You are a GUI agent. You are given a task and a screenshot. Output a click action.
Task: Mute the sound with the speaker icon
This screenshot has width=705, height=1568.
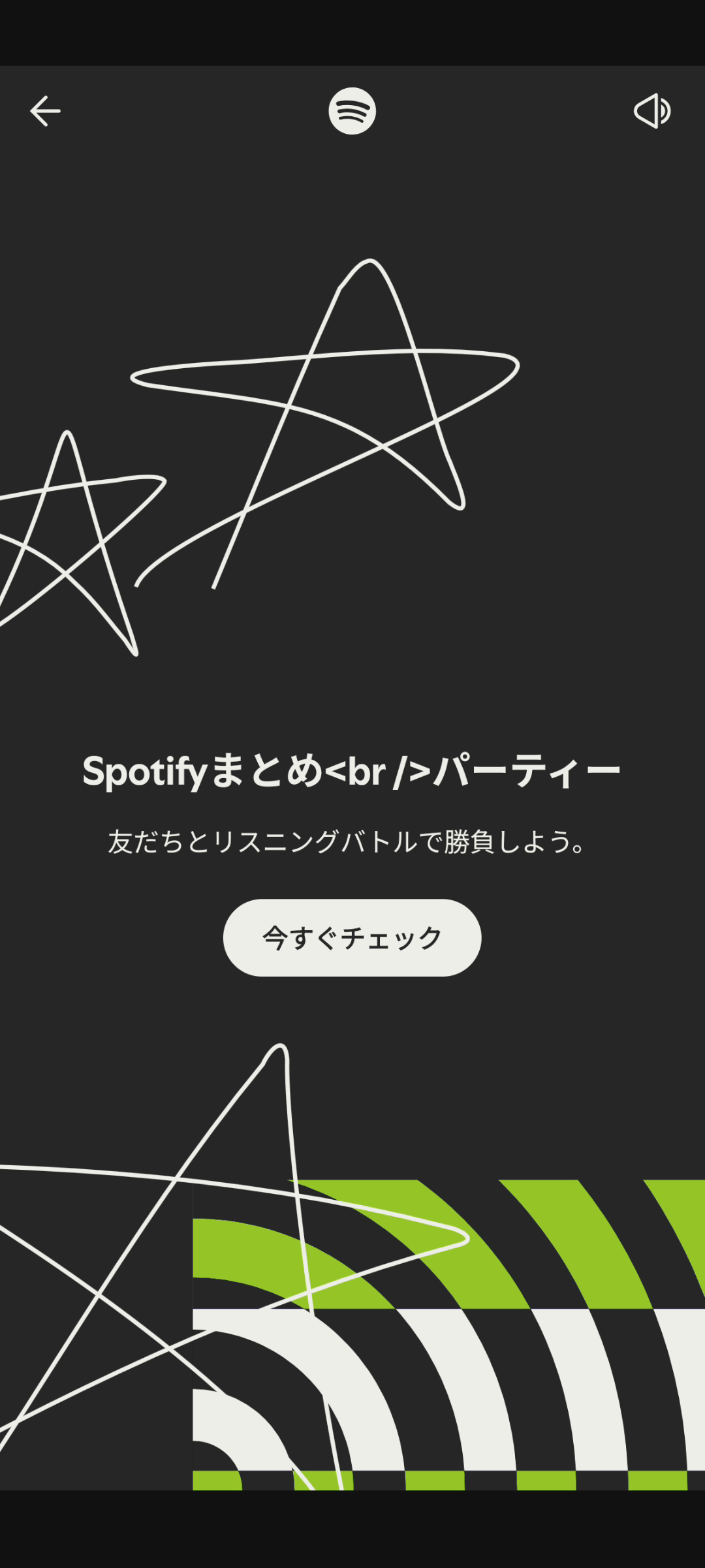tap(652, 111)
